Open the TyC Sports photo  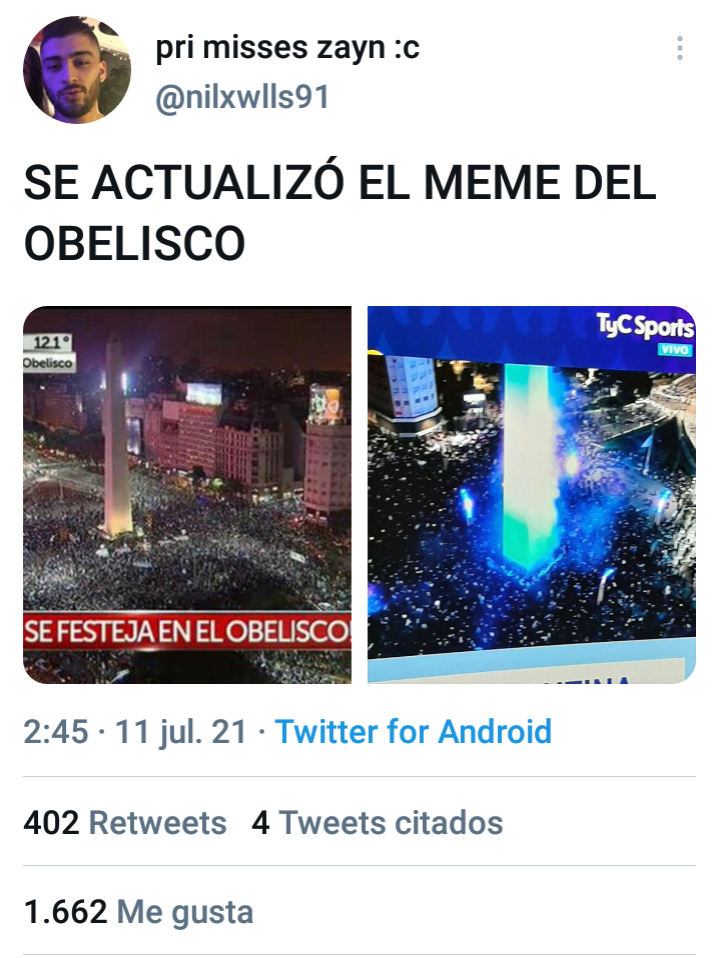point(531,495)
